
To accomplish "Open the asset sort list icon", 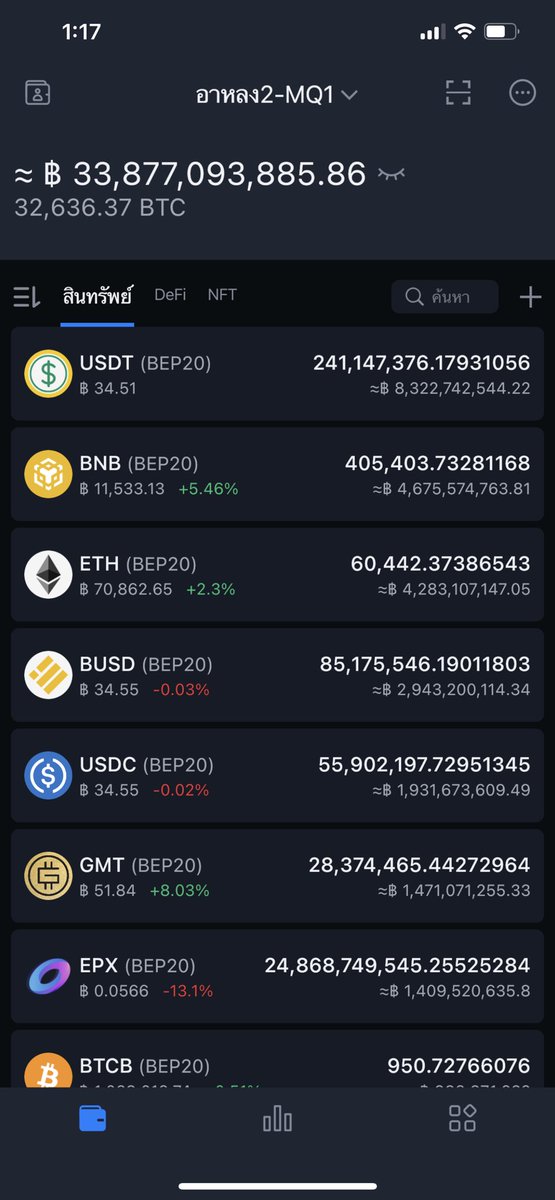I will (27, 297).
